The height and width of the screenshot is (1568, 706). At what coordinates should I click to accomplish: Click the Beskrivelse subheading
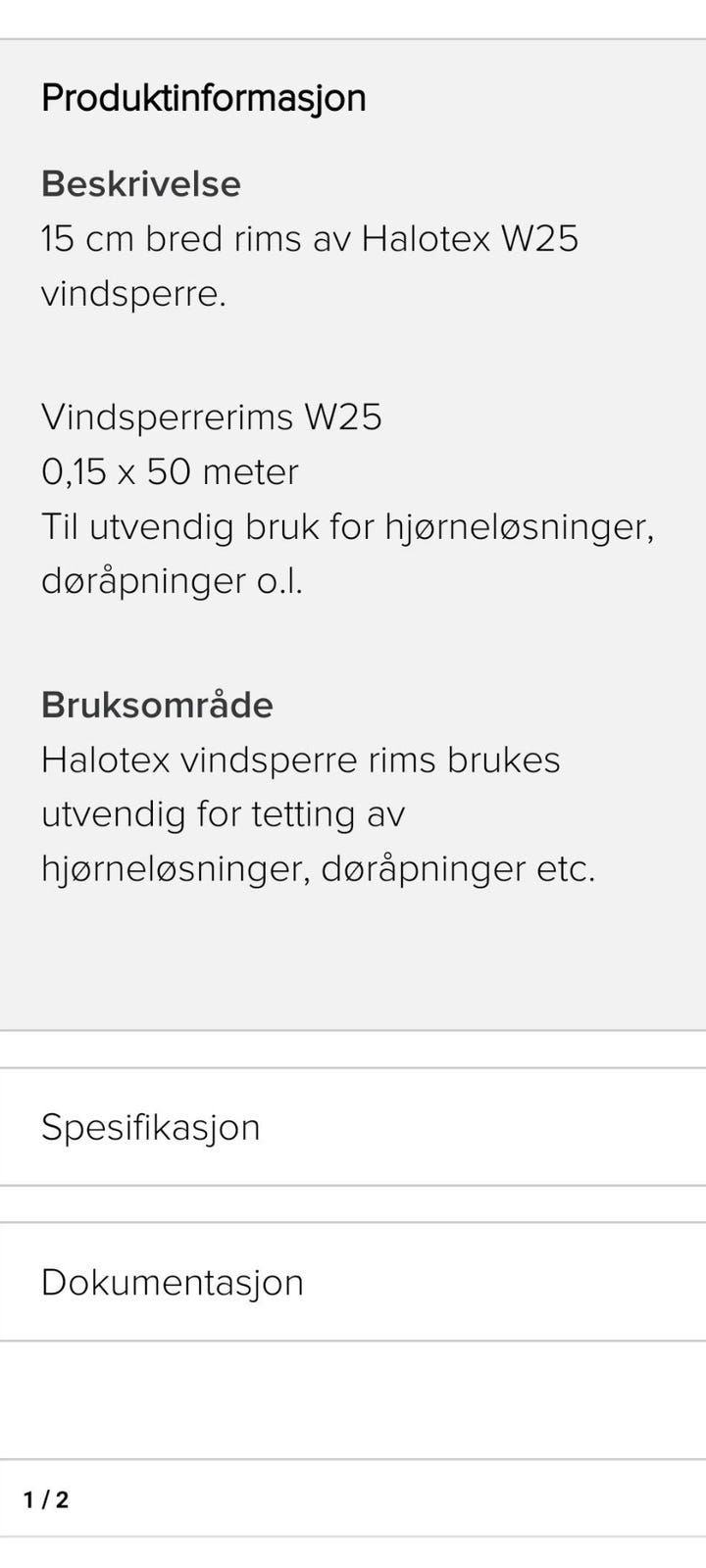(x=140, y=182)
